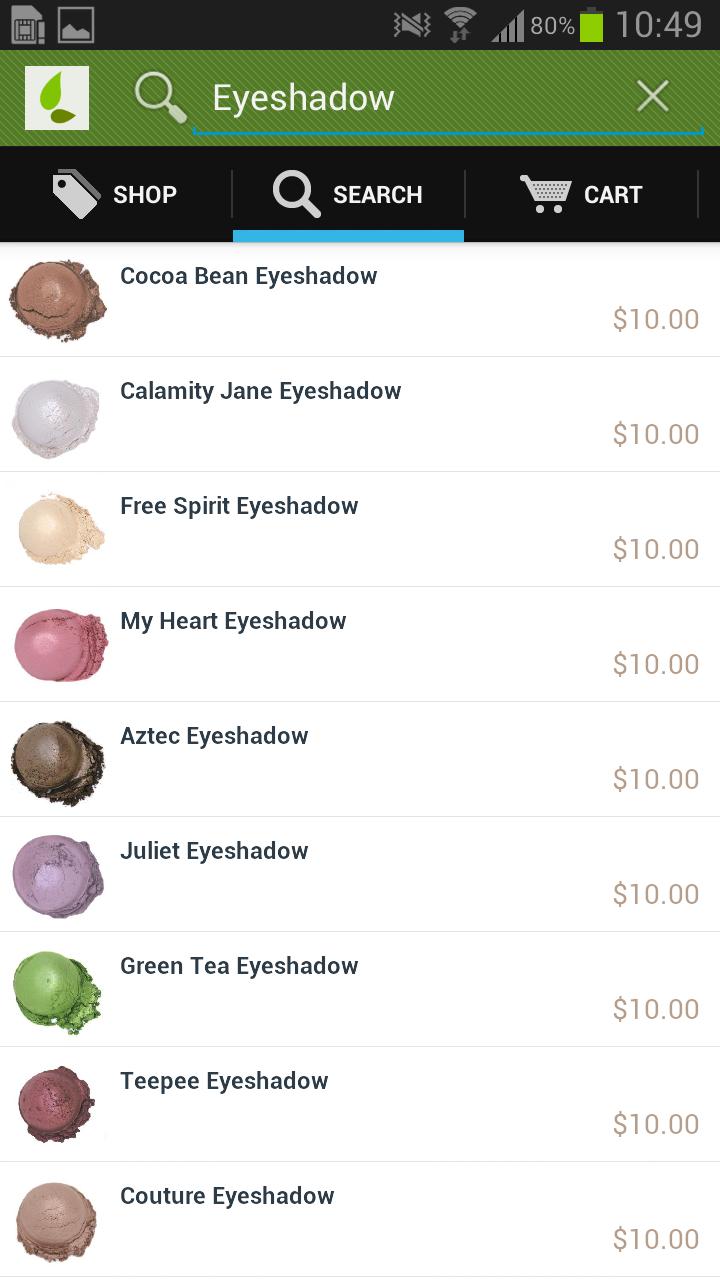Open Free Spirit Eyeshadow listing
This screenshot has height=1280, width=720.
[360, 529]
